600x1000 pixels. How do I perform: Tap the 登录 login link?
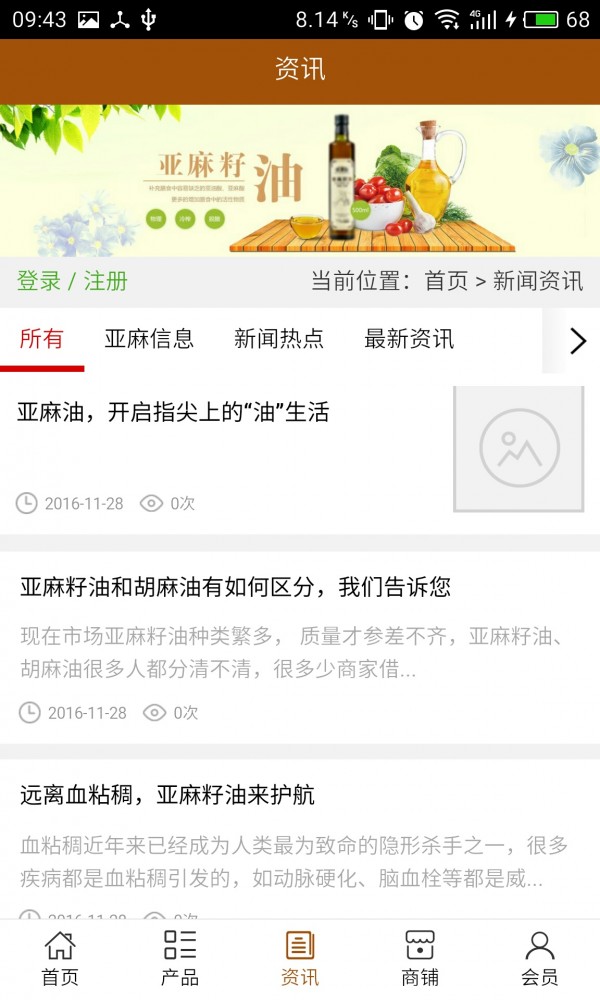(39, 281)
